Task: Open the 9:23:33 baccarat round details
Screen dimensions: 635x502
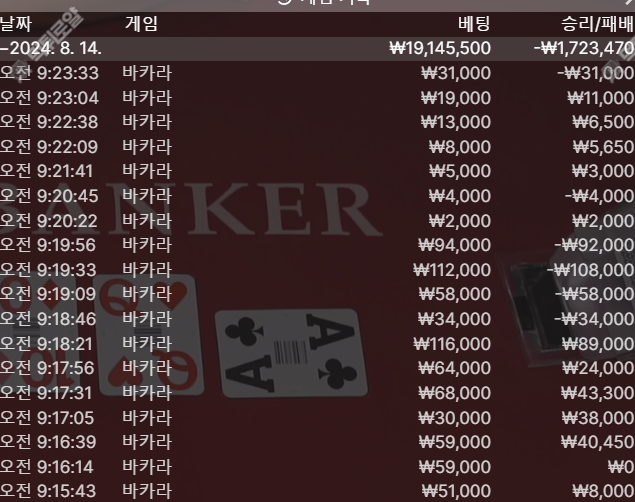Action: 317,72
